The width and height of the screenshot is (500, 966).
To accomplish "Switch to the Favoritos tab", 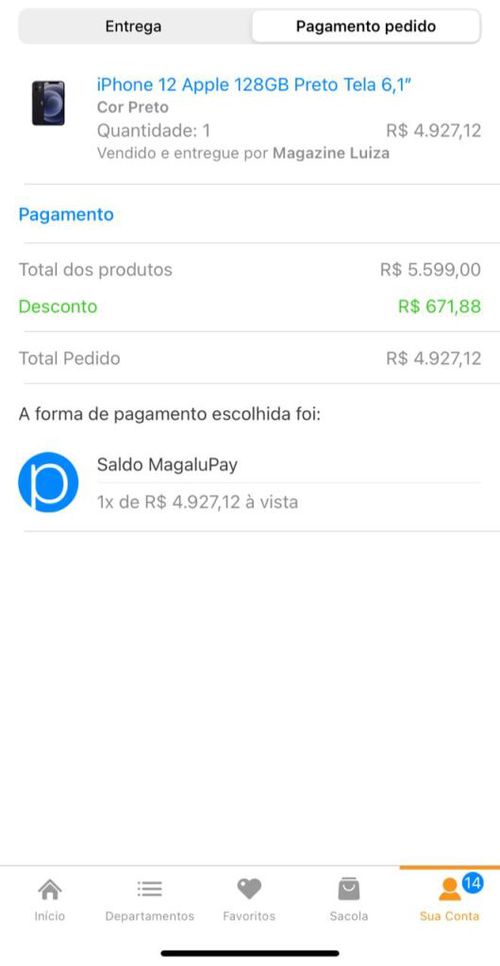I will 249,900.
